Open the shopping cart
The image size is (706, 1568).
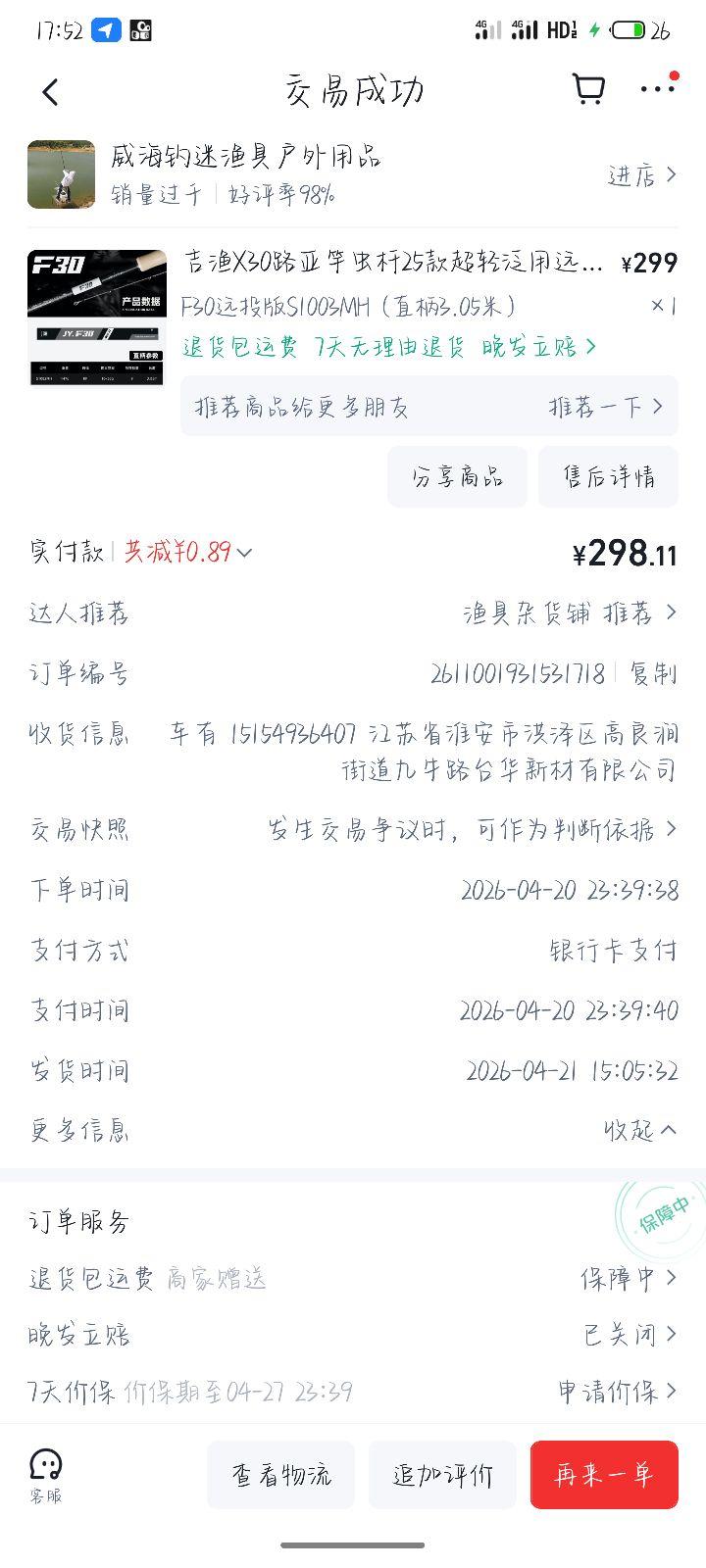pyautogui.click(x=588, y=89)
